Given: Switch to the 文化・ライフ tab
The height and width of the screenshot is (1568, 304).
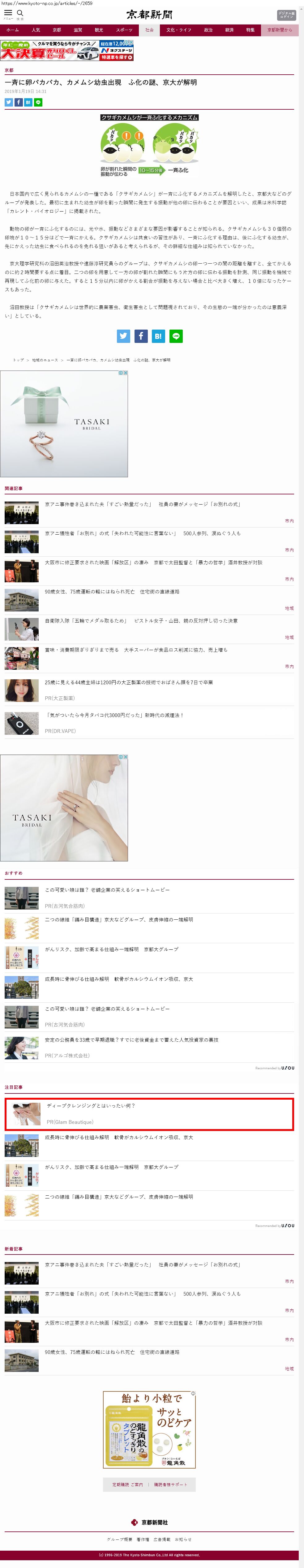Looking at the screenshot, I should point(179,30).
